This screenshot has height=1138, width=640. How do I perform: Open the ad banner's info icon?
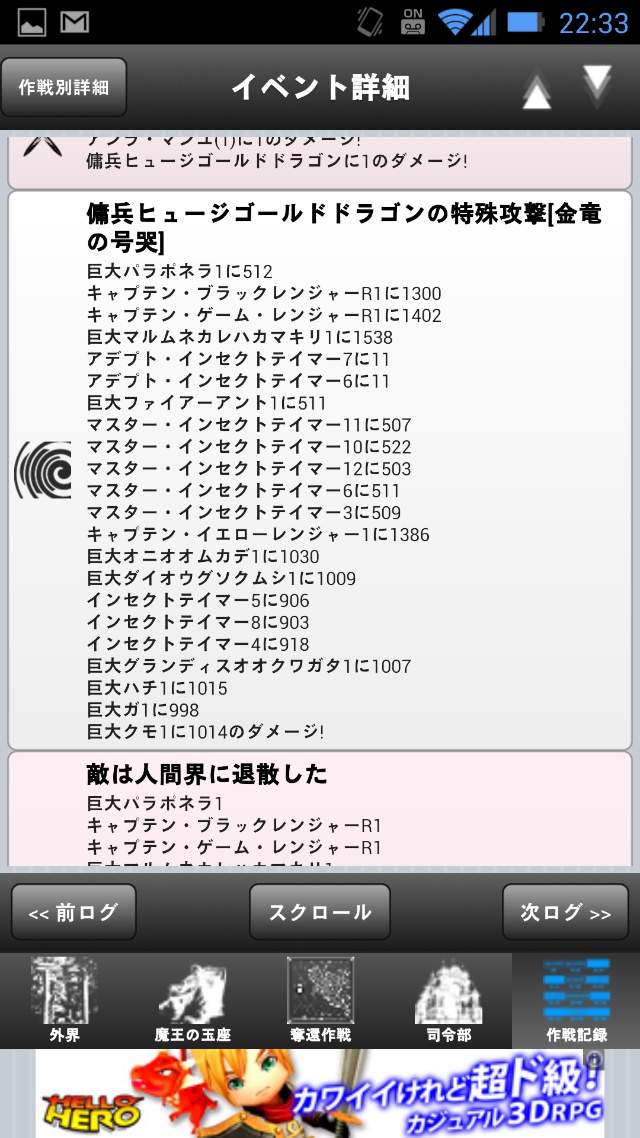coord(594,1060)
